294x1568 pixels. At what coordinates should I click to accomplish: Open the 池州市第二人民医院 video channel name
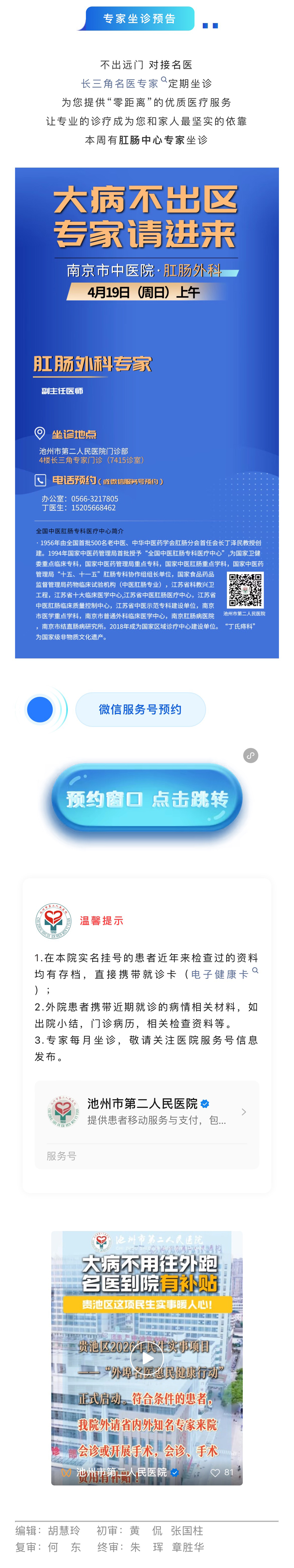click(121, 1472)
